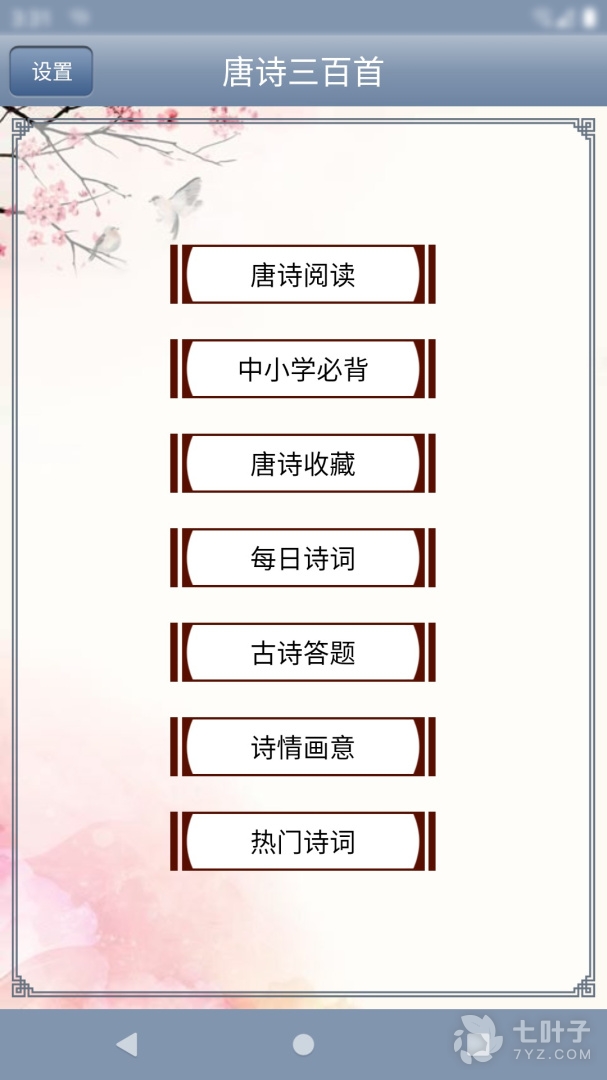The image size is (607, 1080).
Task: Open 唐诗阅读 poem reading
Action: tap(303, 275)
